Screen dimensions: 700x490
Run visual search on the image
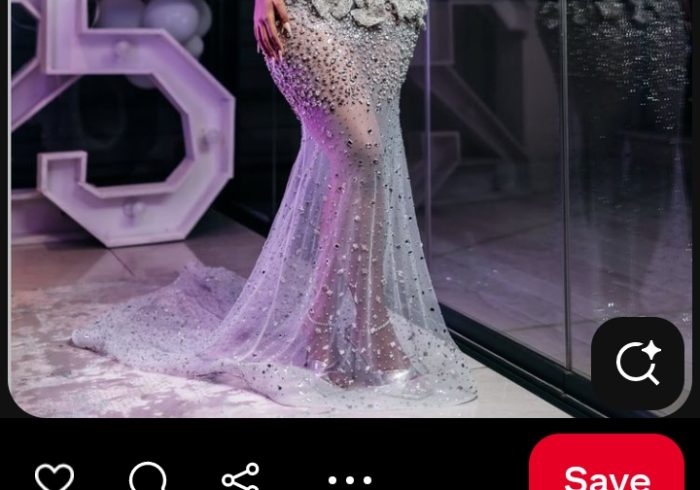(637, 363)
